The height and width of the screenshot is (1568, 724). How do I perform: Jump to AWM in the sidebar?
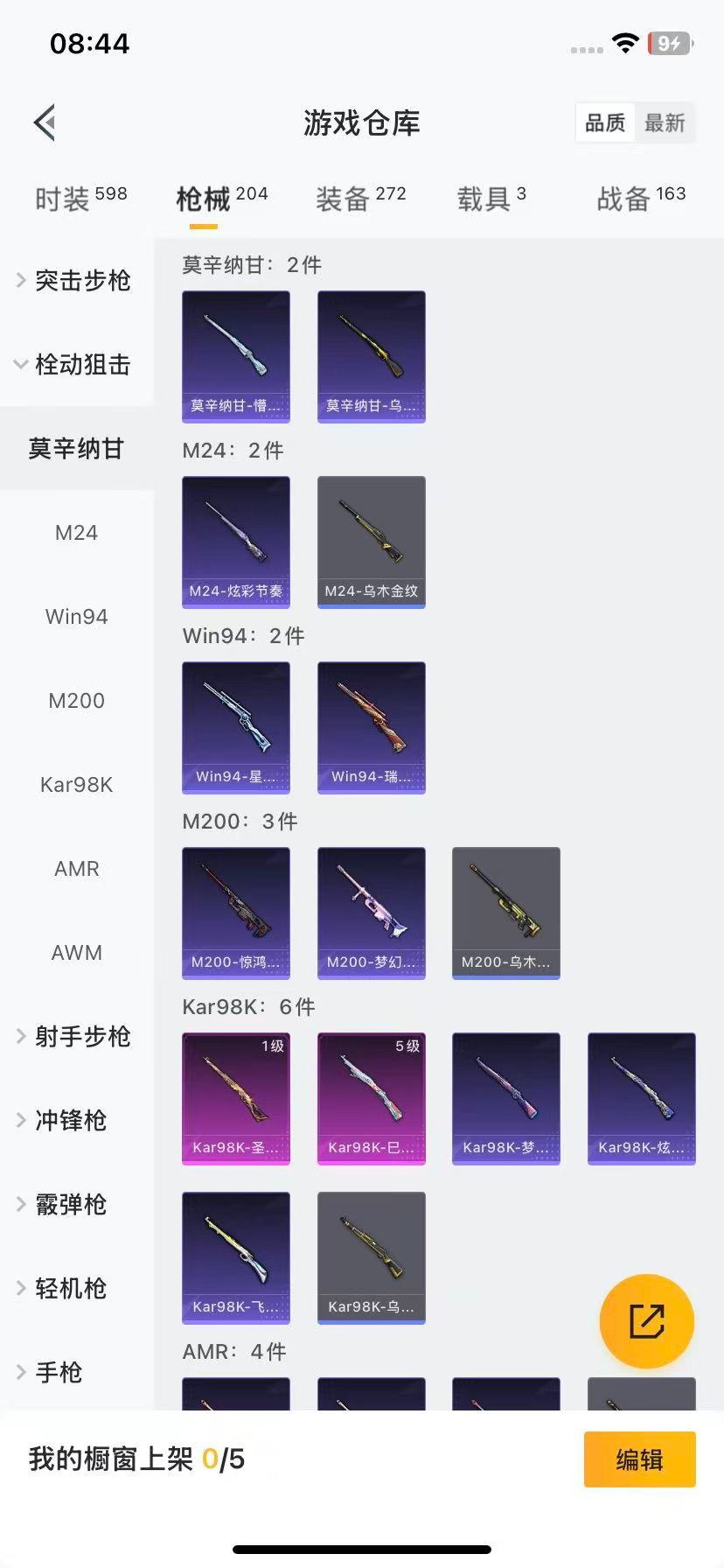pyautogui.click(x=76, y=952)
